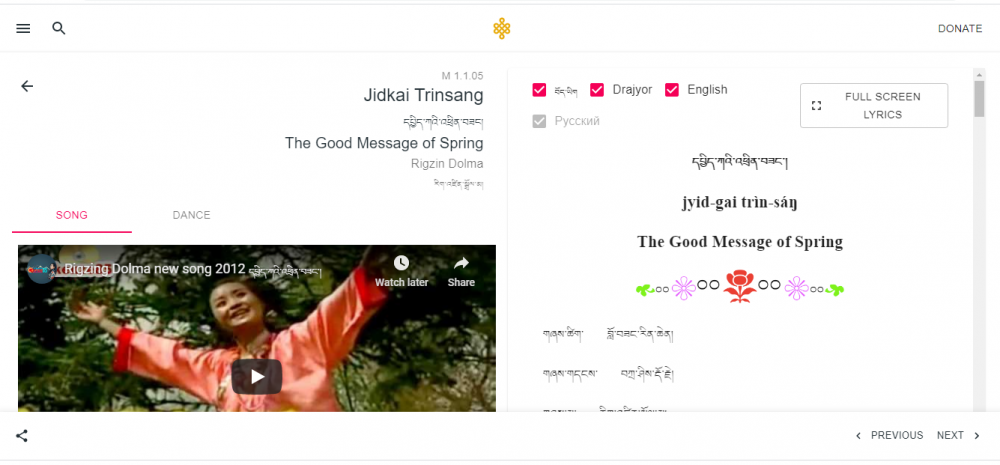The height and width of the screenshot is (465, 1000).
Task: Add video to Watch later
Action: click(401, 270)
